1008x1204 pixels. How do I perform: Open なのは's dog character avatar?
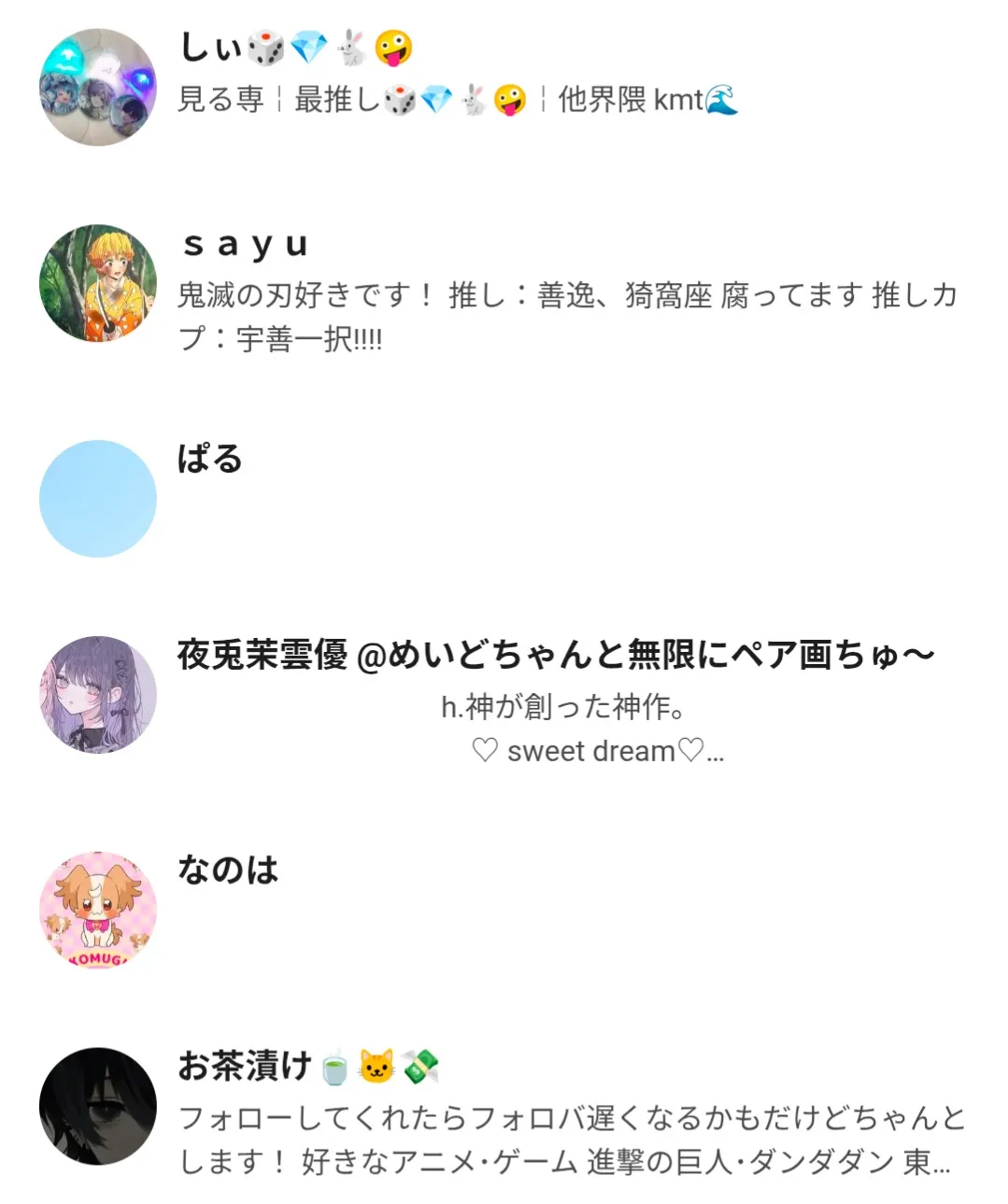click(x=97, y=911)
